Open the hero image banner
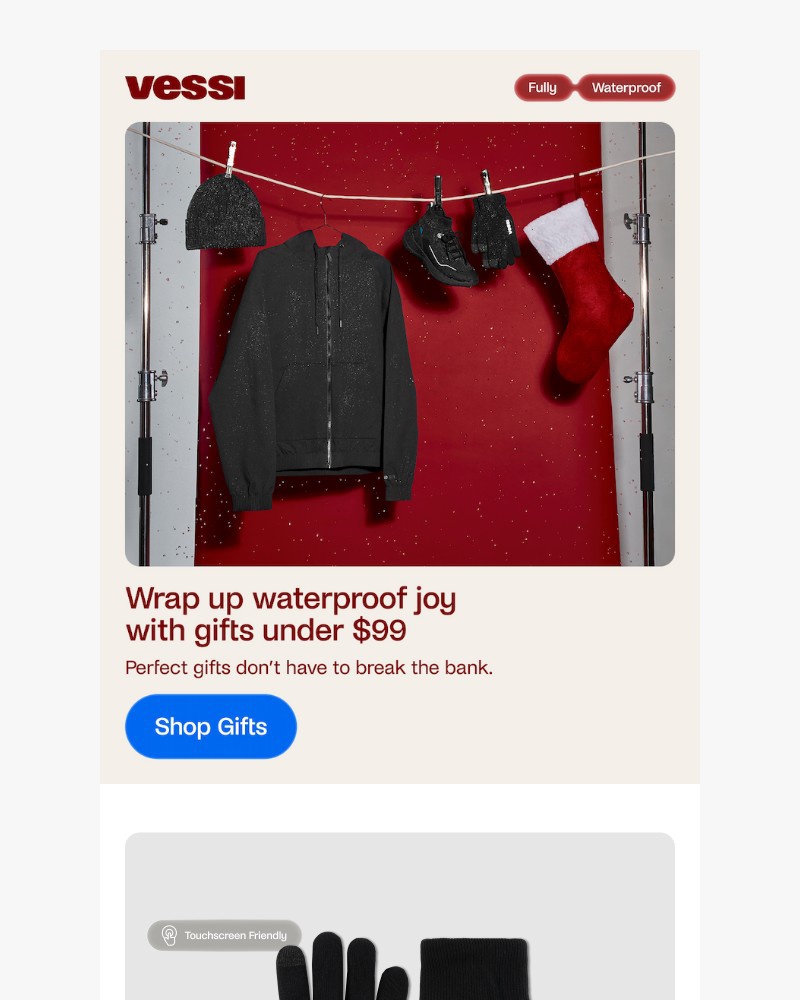Image resolution: width=800 pixels, height=1000 pixels. [400, 343]
